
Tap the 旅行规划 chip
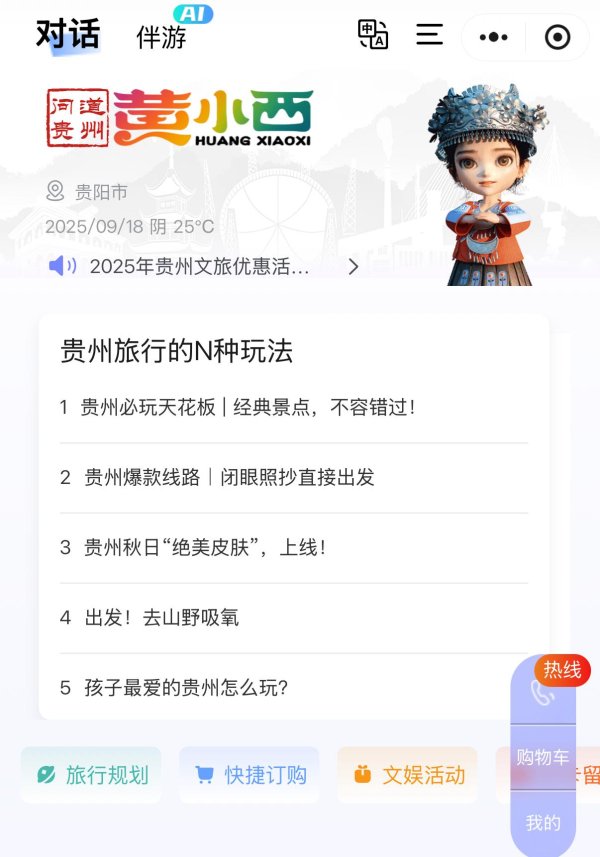pos(91,775)
